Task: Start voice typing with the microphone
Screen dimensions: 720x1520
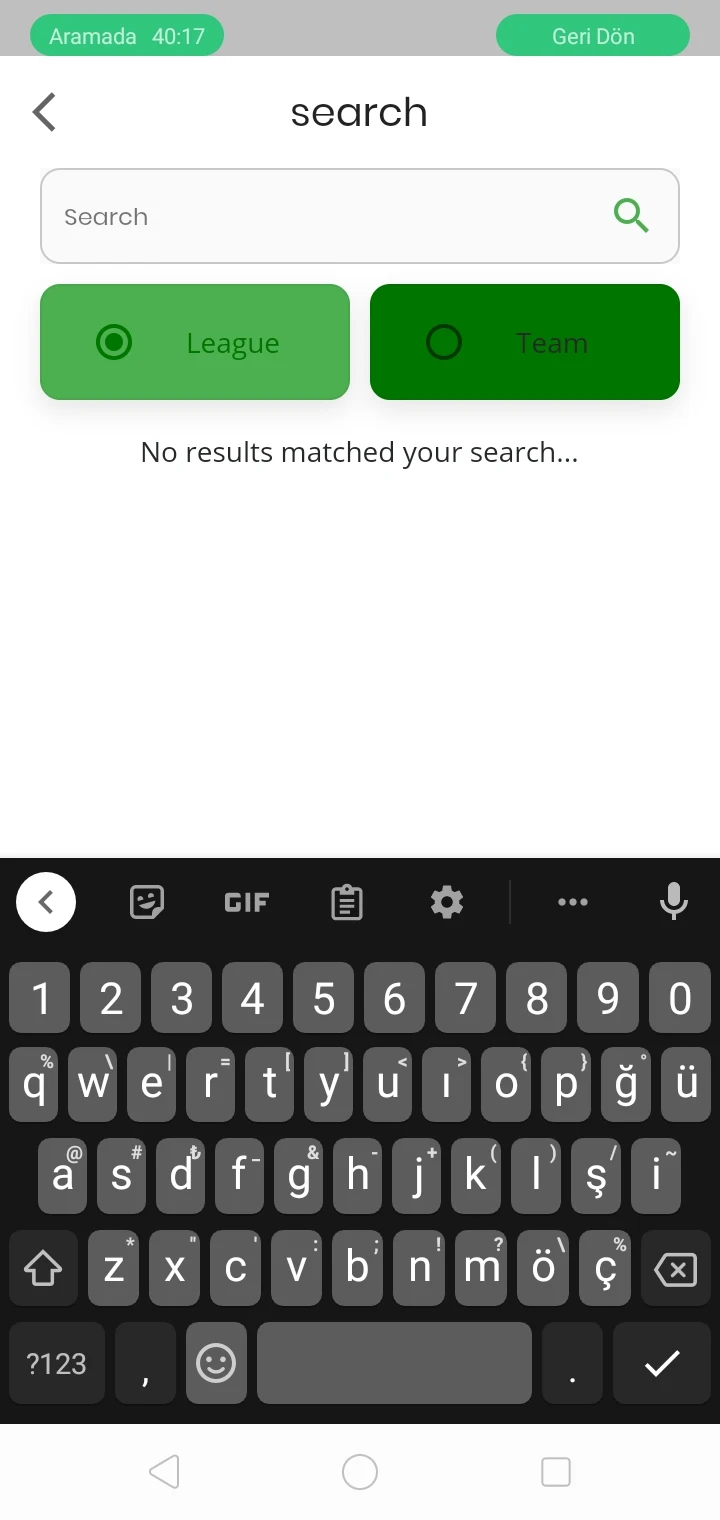Action: 674,902
